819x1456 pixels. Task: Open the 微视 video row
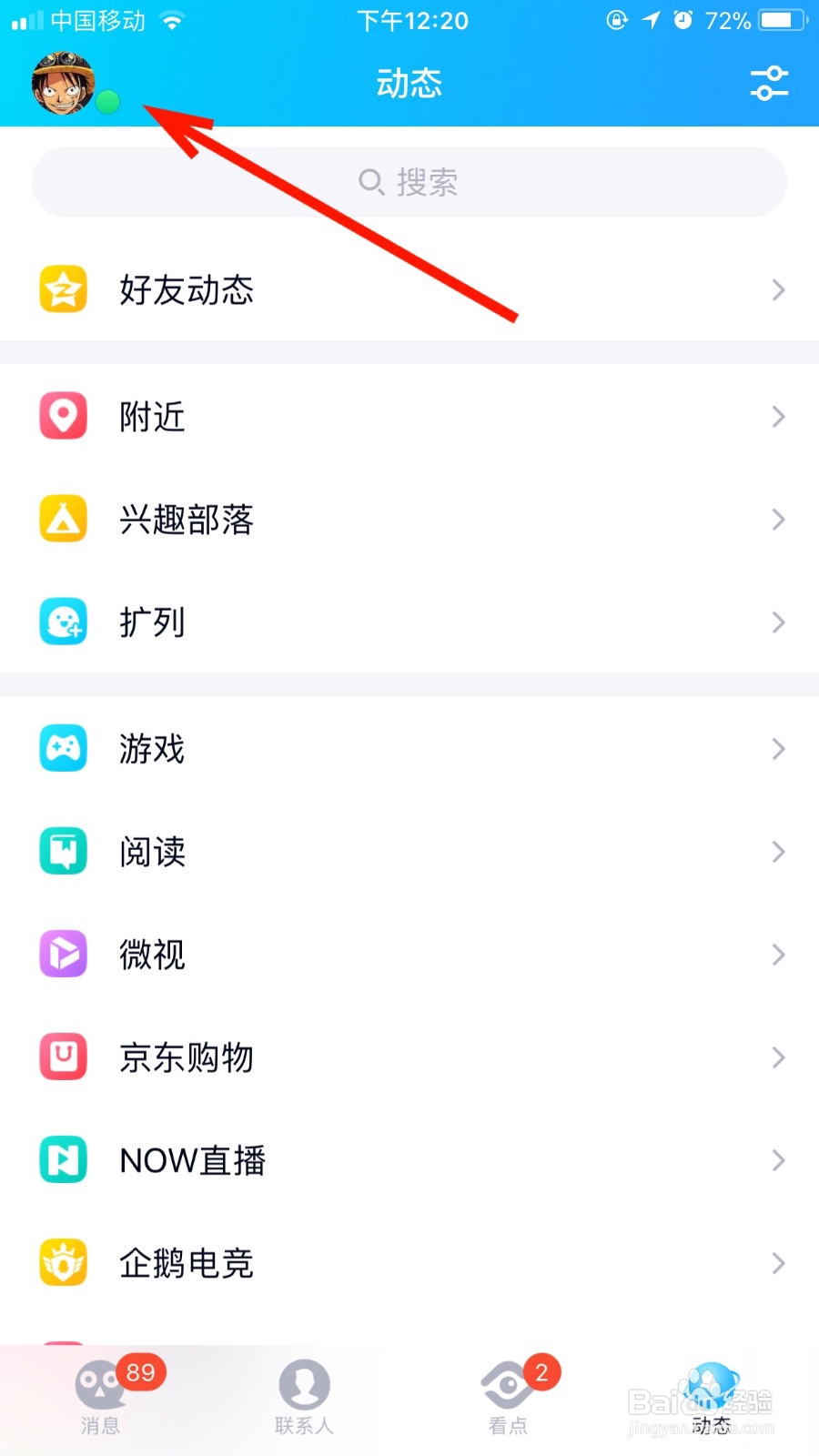pyautogui.click(x=409, y=955)
